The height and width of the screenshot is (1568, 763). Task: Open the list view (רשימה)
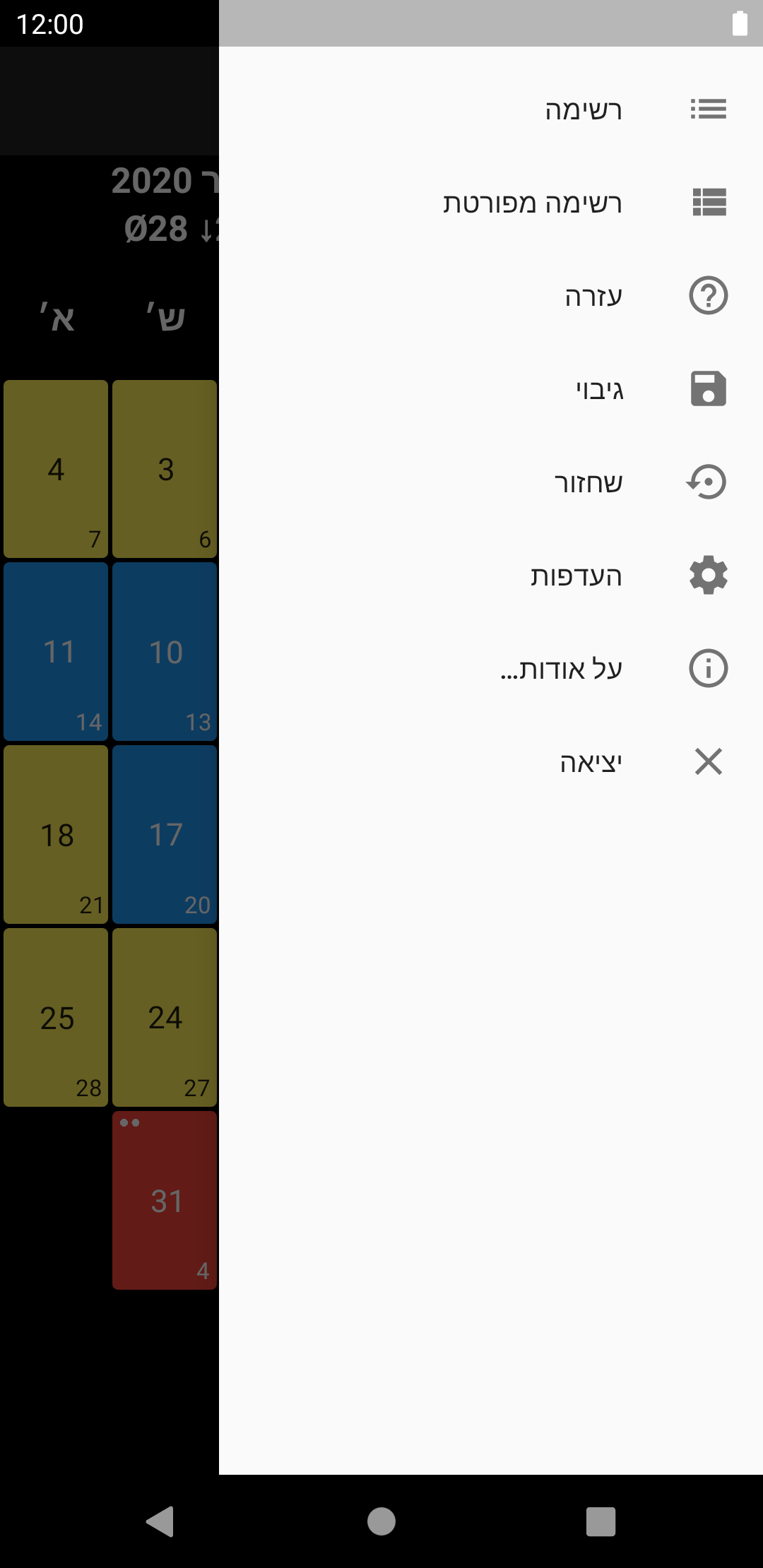tap(583, 109)
